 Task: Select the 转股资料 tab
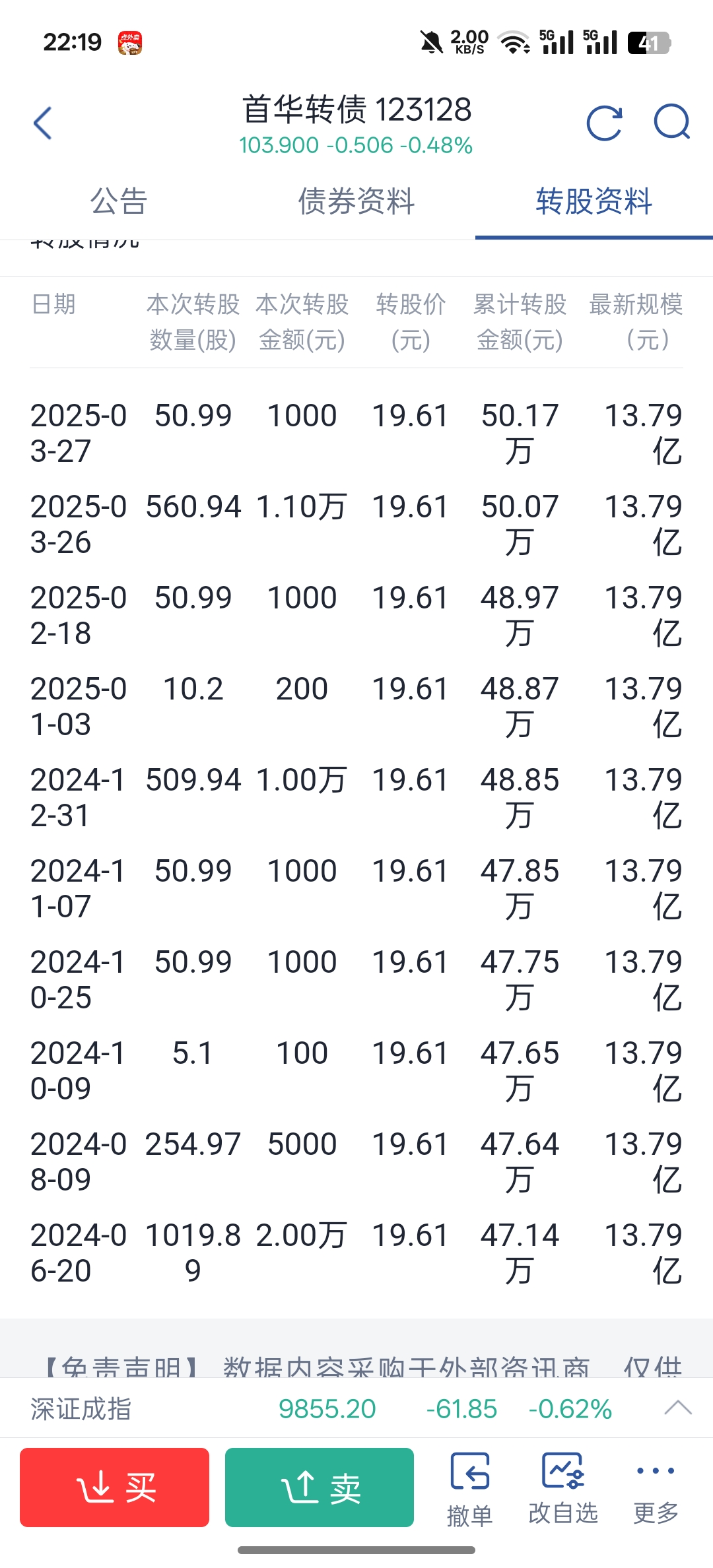(594, 201)
